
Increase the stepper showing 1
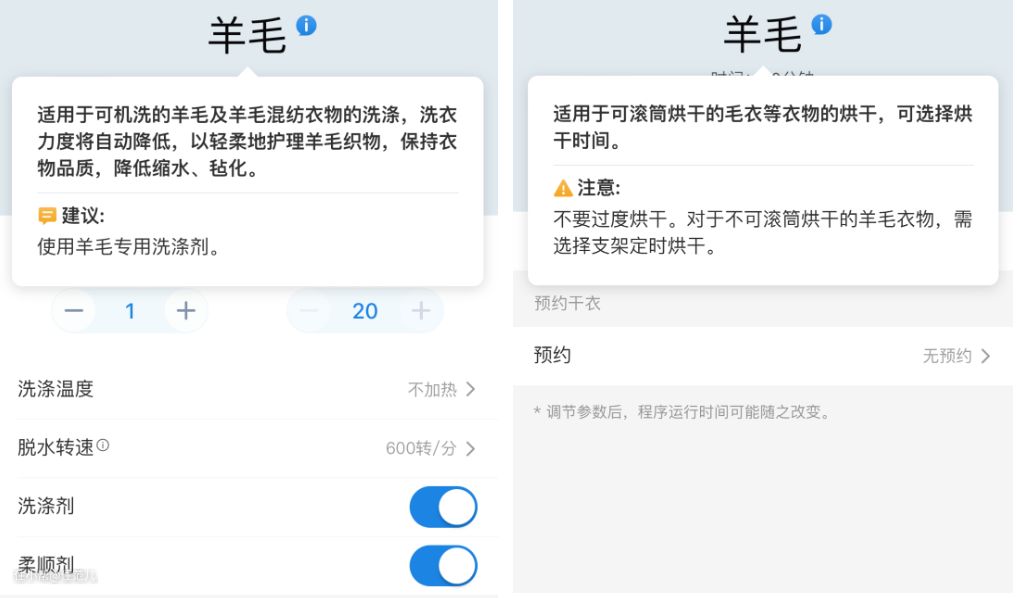[x=185, y=311]
